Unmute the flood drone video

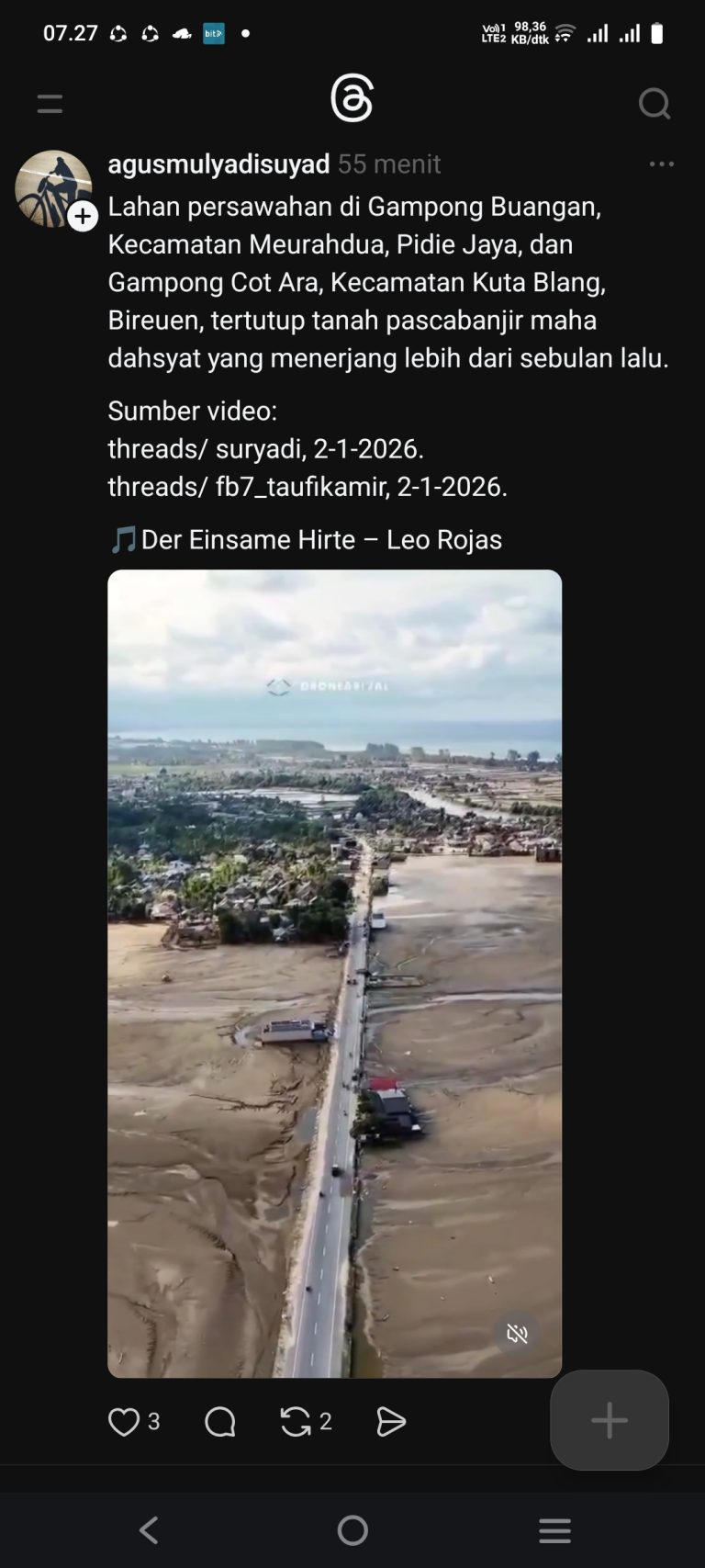(x=517, y=1334)
